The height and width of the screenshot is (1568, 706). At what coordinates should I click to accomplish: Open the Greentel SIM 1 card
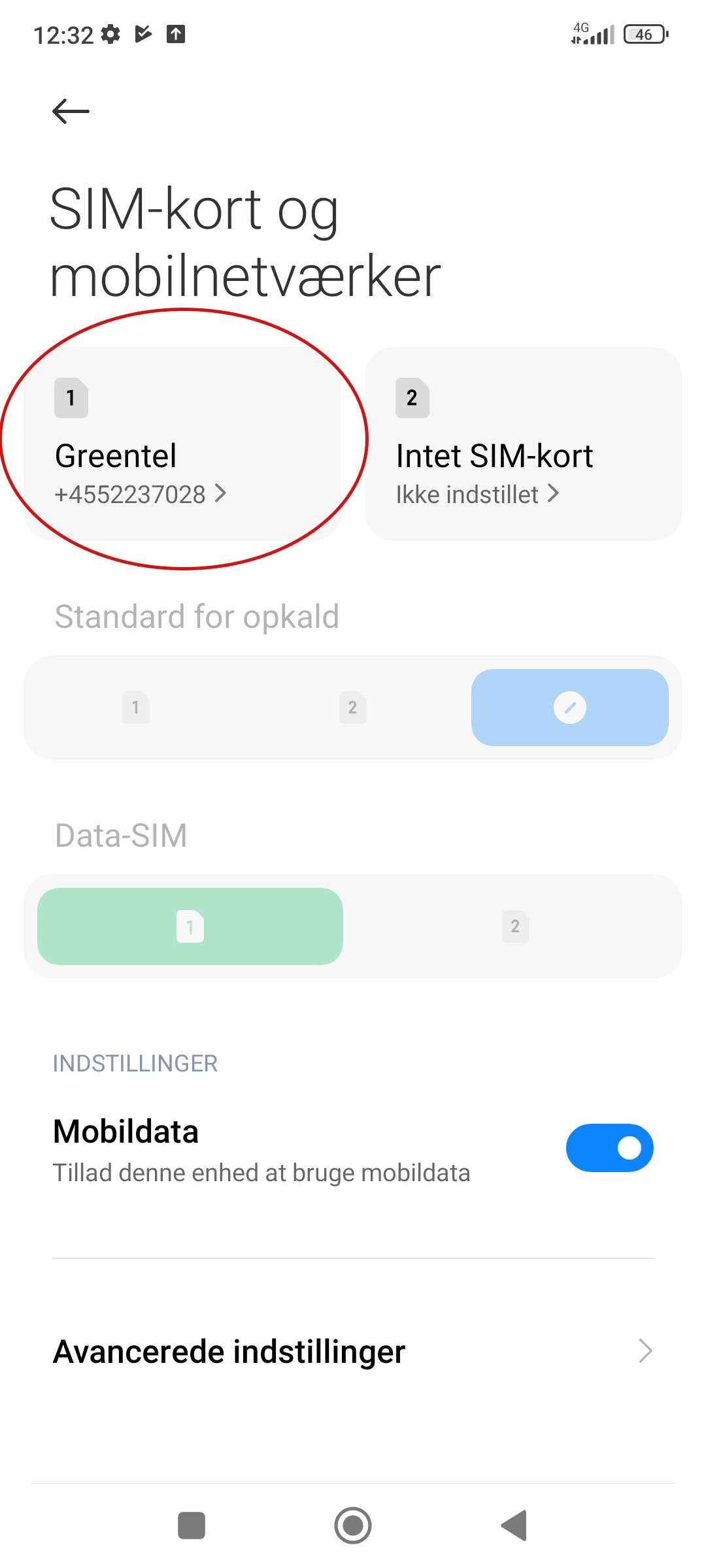click(x=182, y=444)
